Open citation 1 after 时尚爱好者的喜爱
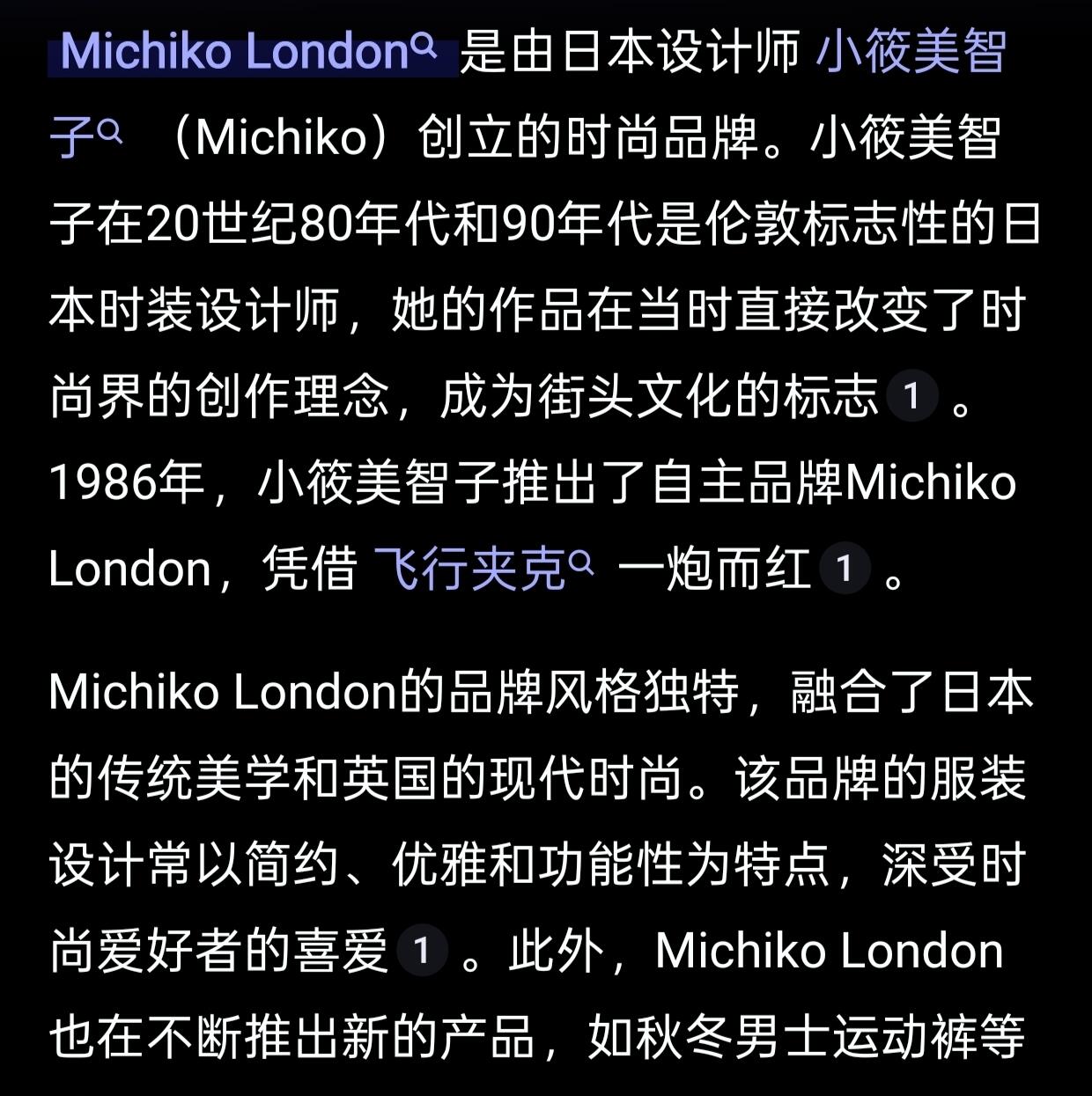 point(422,951)
